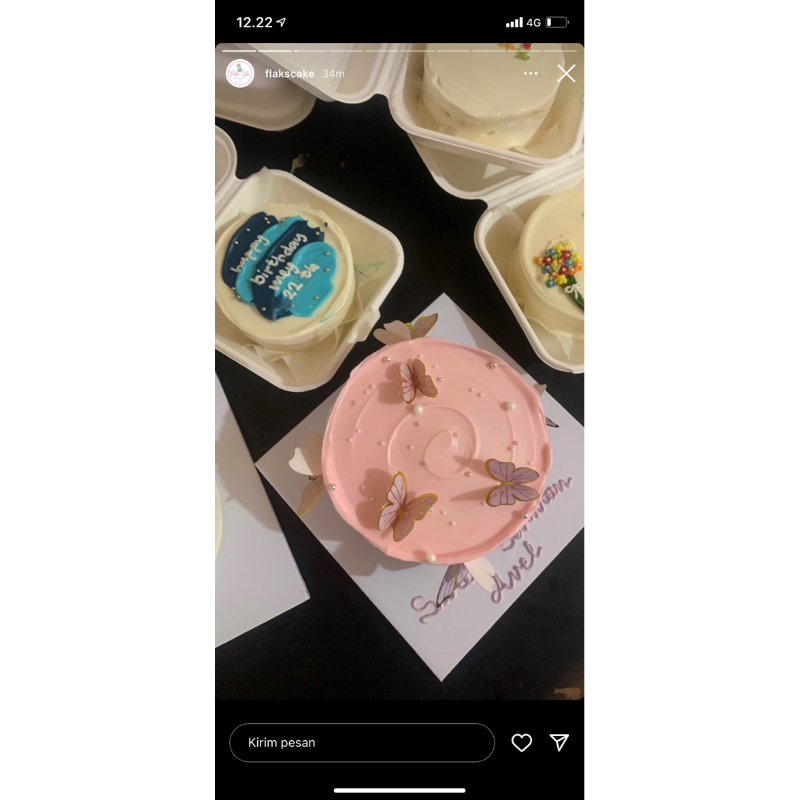
Task: Tap the Kirim pesan message field
Action: [362, 743]
